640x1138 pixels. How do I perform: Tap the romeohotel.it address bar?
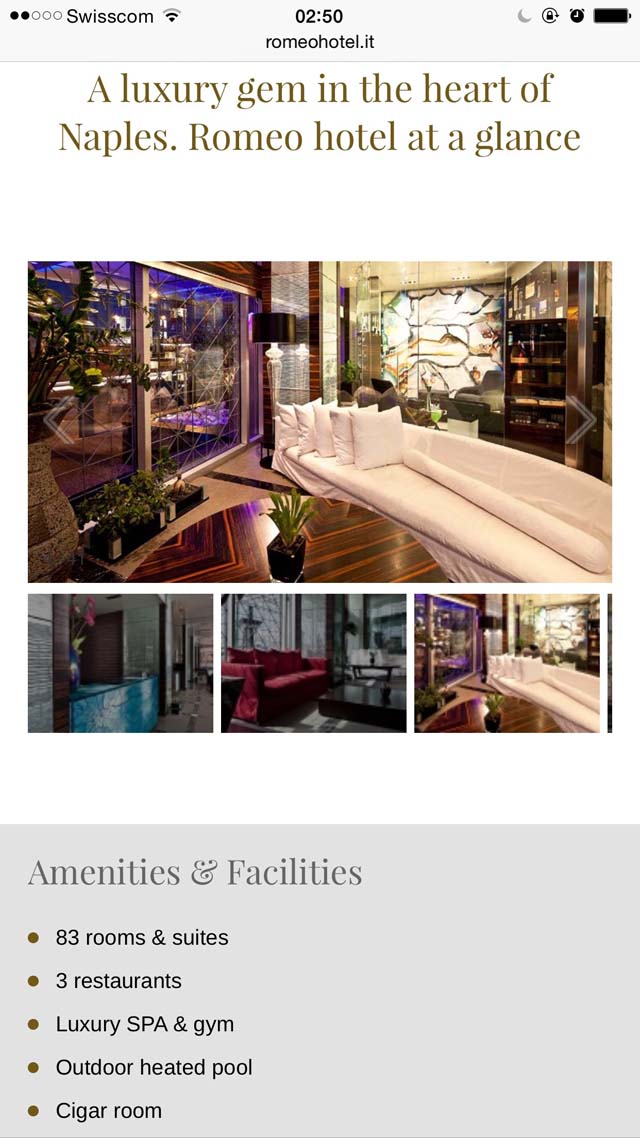(319, 42)
